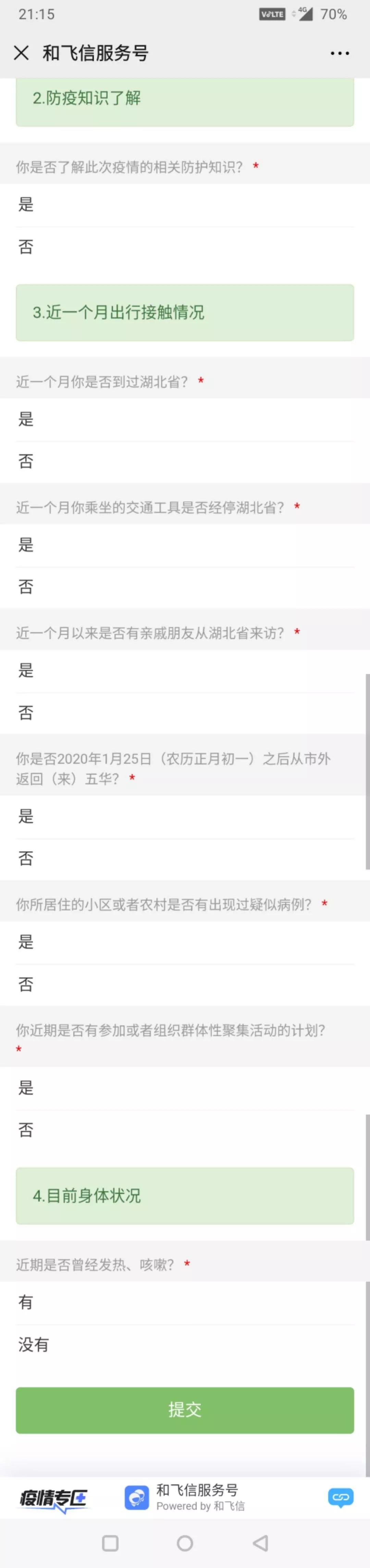This screenshot has height=1568, width=370.
Task: Close the 和飞信服务号 page
Action: point(21,53)
